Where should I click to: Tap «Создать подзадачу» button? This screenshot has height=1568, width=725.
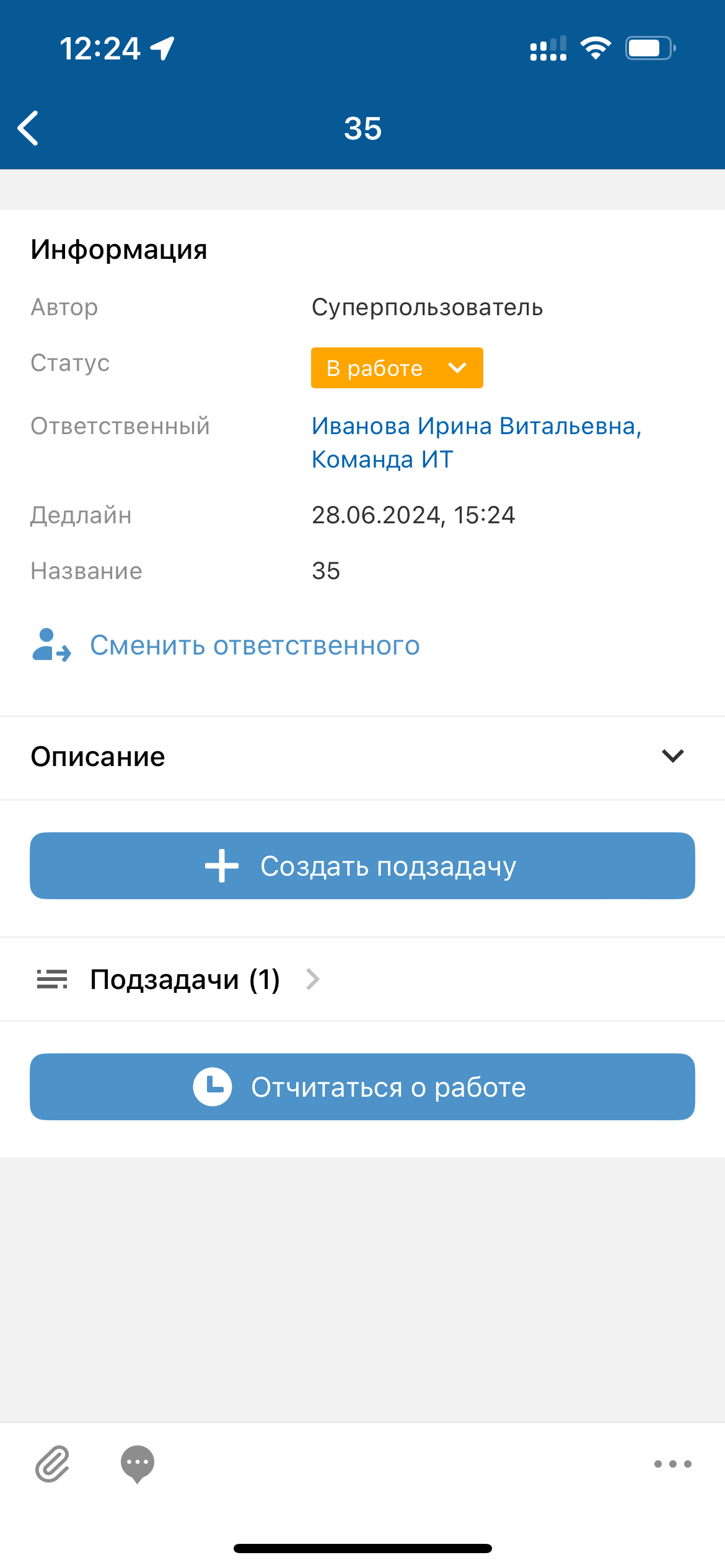tap(362, 866)
